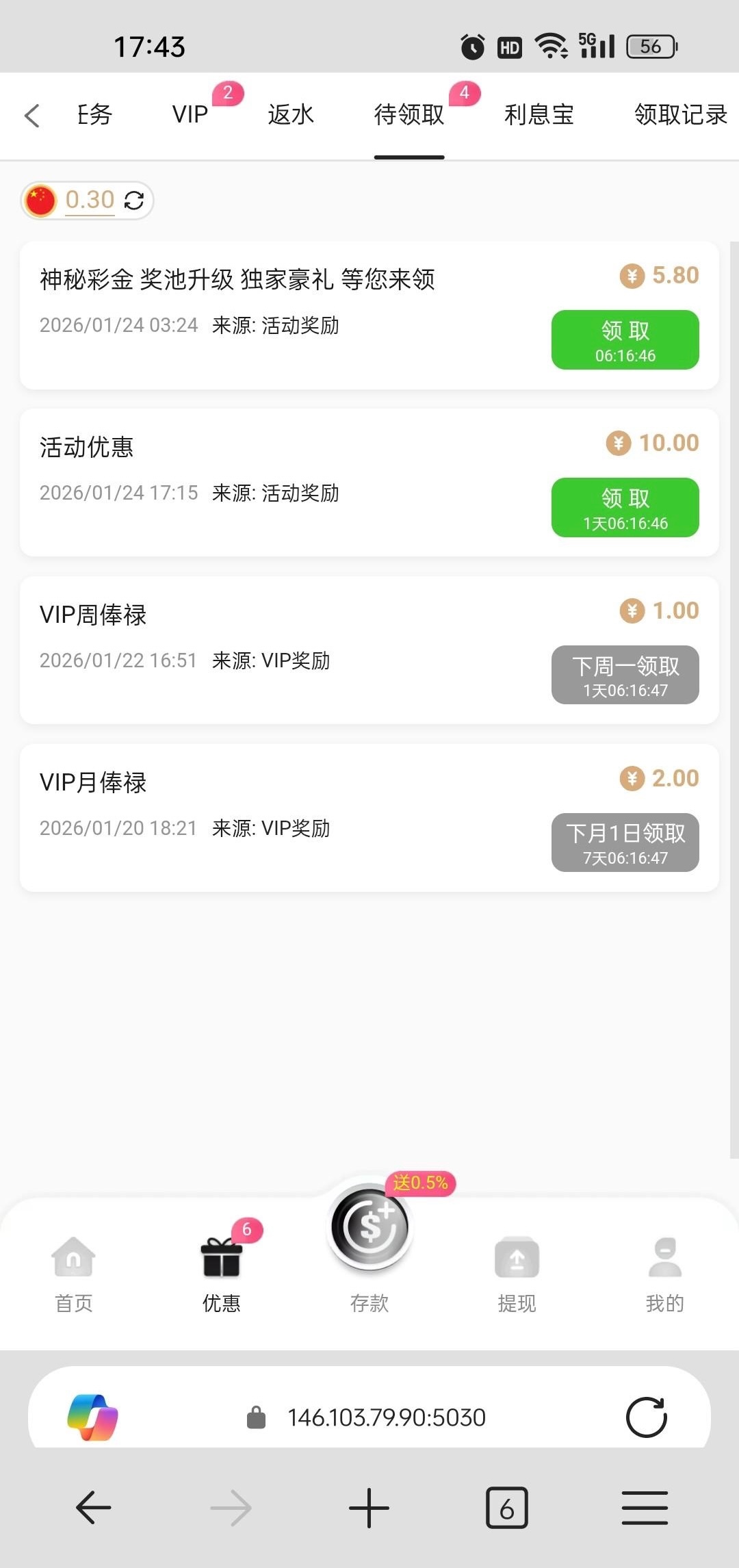This screenshot has height=1568, width=739.
Task: Open the 我的 profile tab
Action: click(x=664, y=1274)
